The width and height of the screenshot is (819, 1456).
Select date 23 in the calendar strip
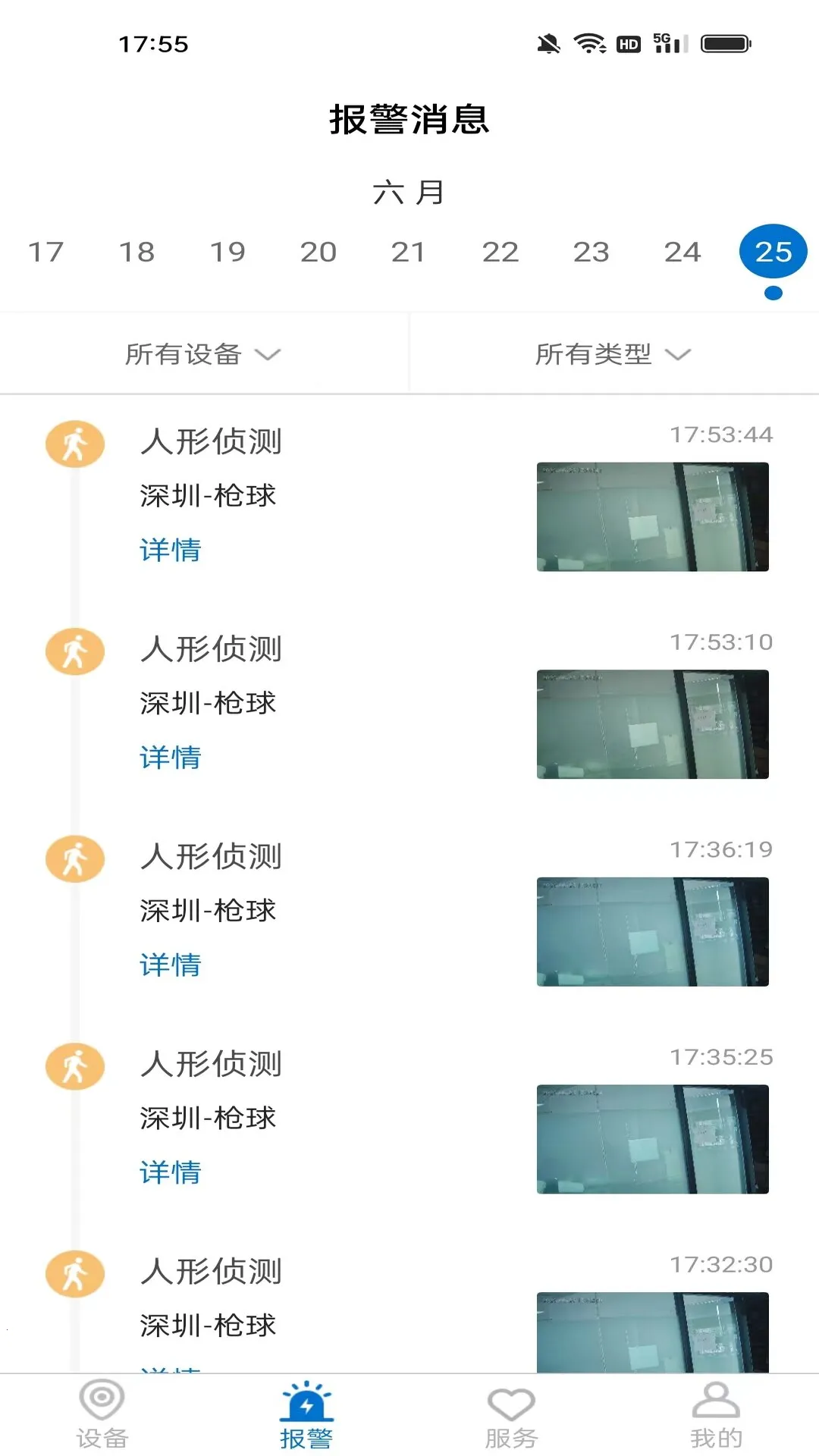coord(591,252)
